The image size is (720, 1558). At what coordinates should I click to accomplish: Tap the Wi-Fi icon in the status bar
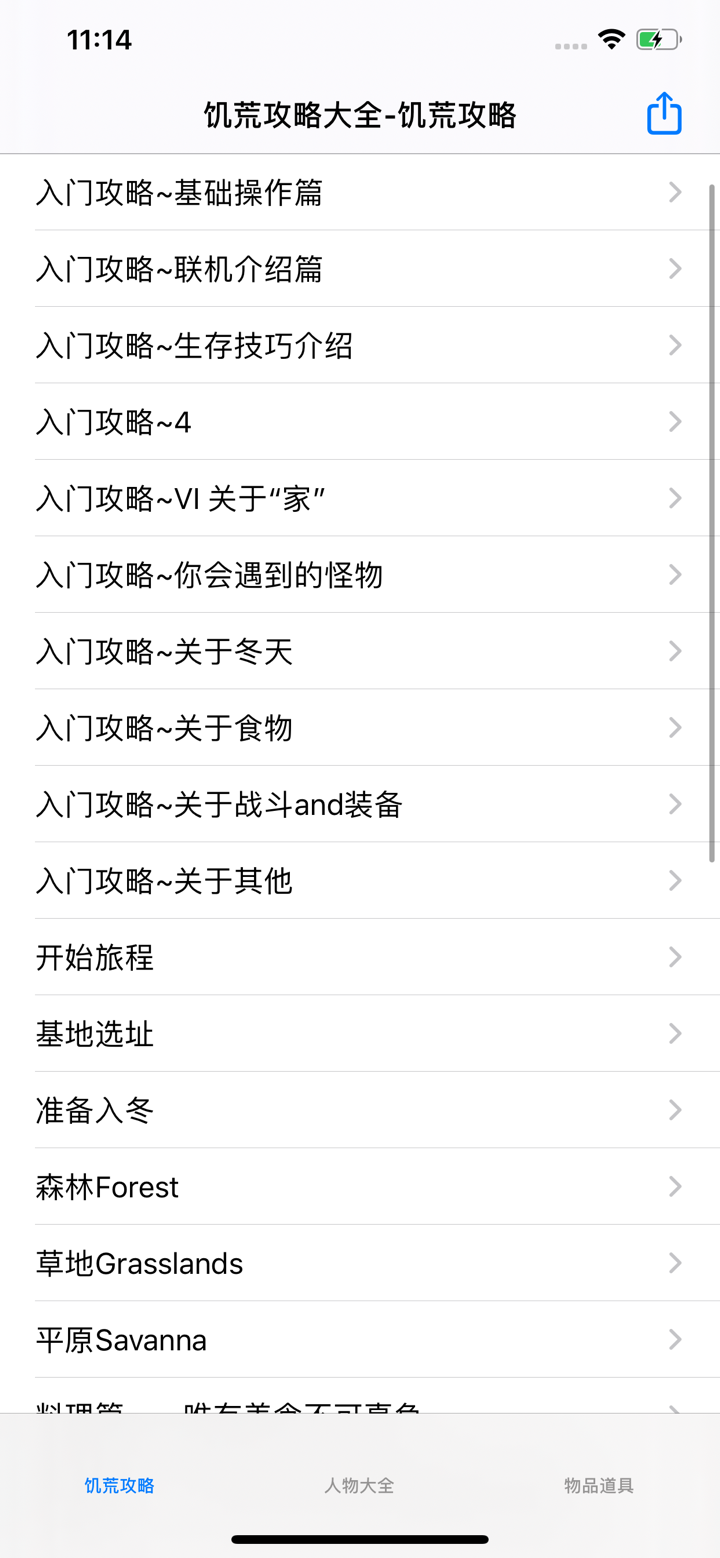click(611, 40)
